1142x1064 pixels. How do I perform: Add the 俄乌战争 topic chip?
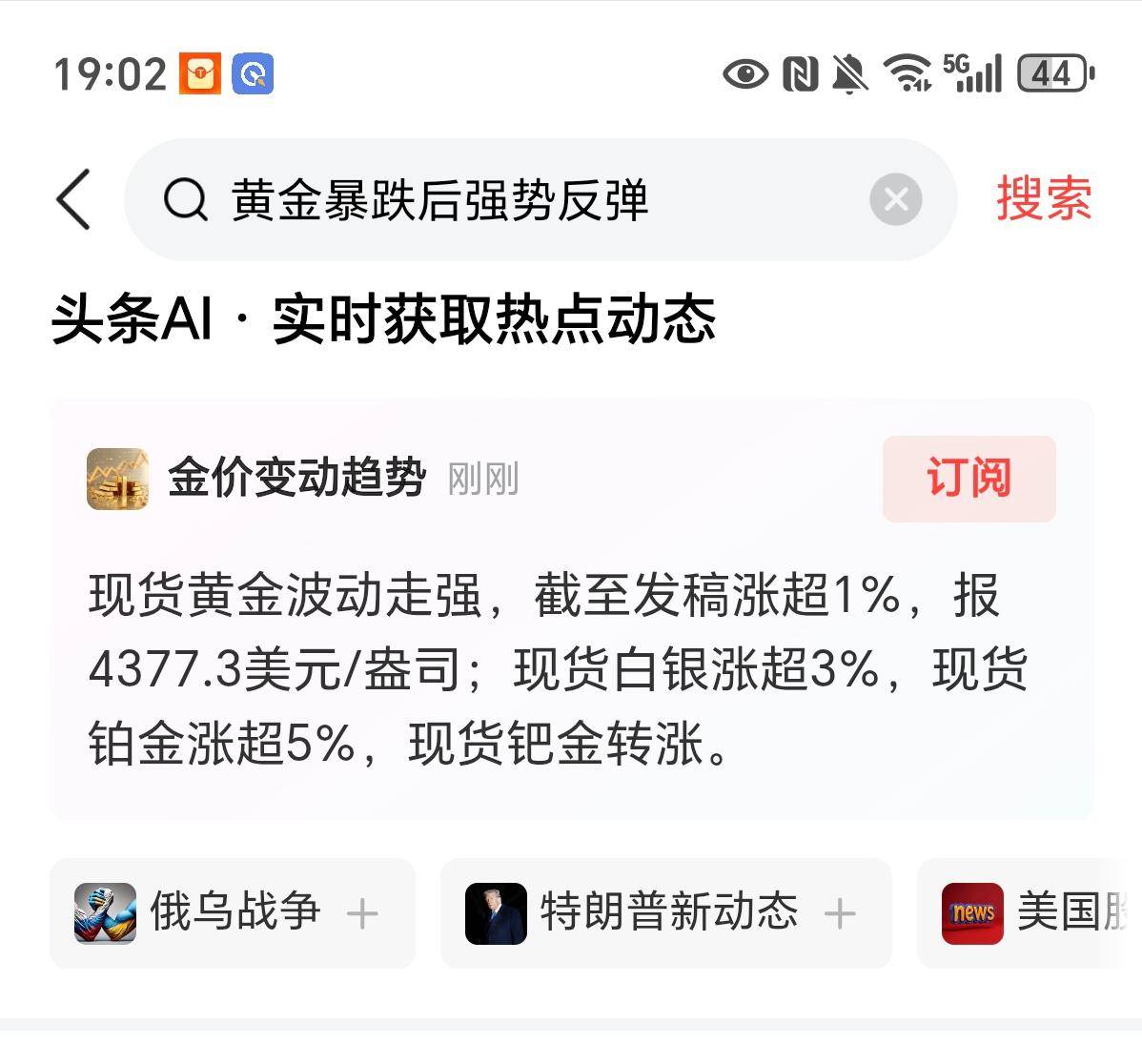(362, 913)
